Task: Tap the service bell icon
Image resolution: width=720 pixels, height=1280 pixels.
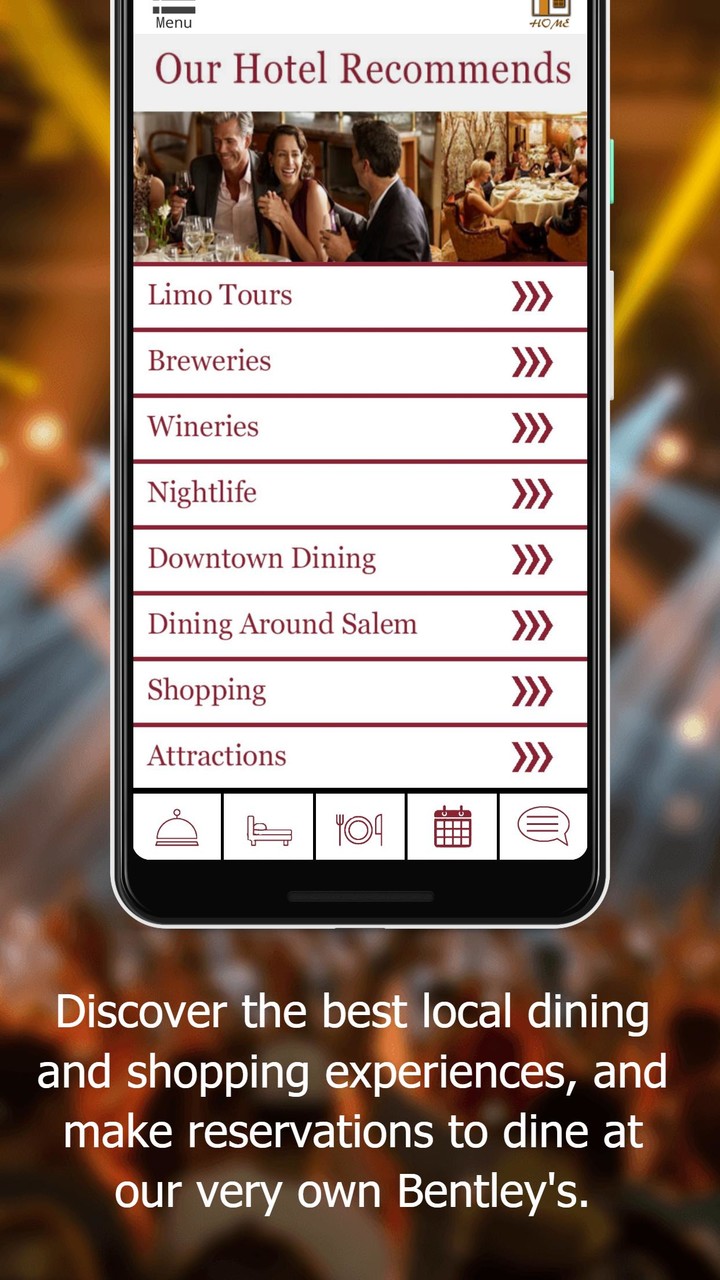Action: (x=178, y=827)
